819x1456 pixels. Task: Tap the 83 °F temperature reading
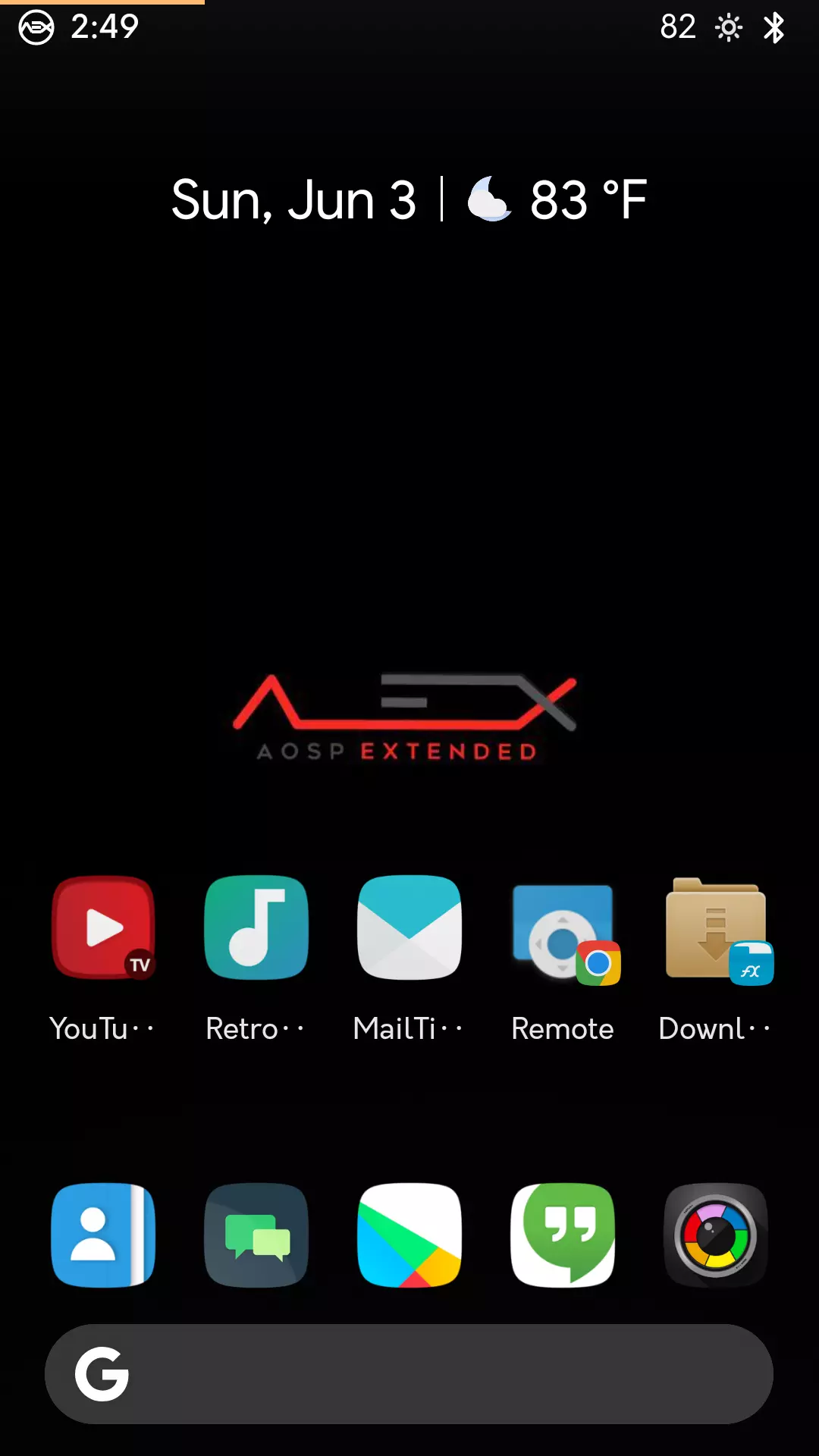click(x=589, y=199)
